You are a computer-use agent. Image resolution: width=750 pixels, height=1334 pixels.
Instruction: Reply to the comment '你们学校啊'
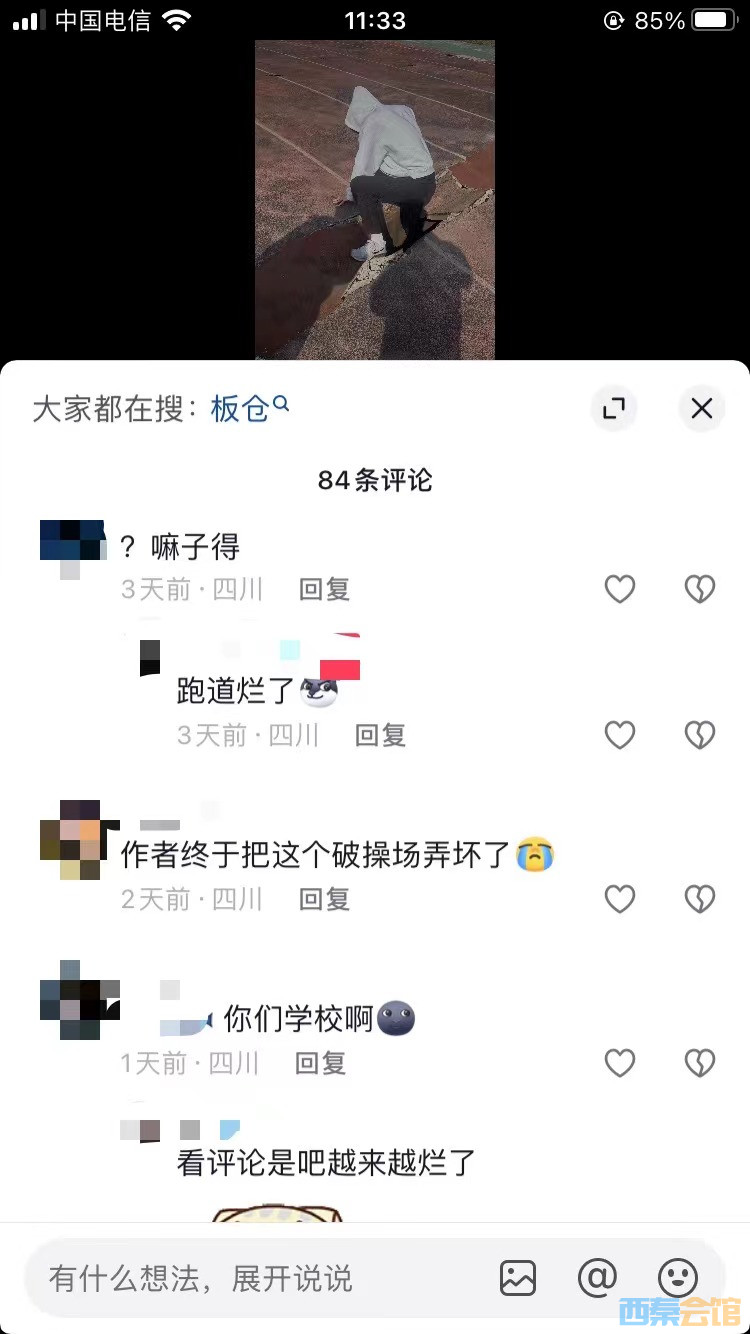[320, 1063]
